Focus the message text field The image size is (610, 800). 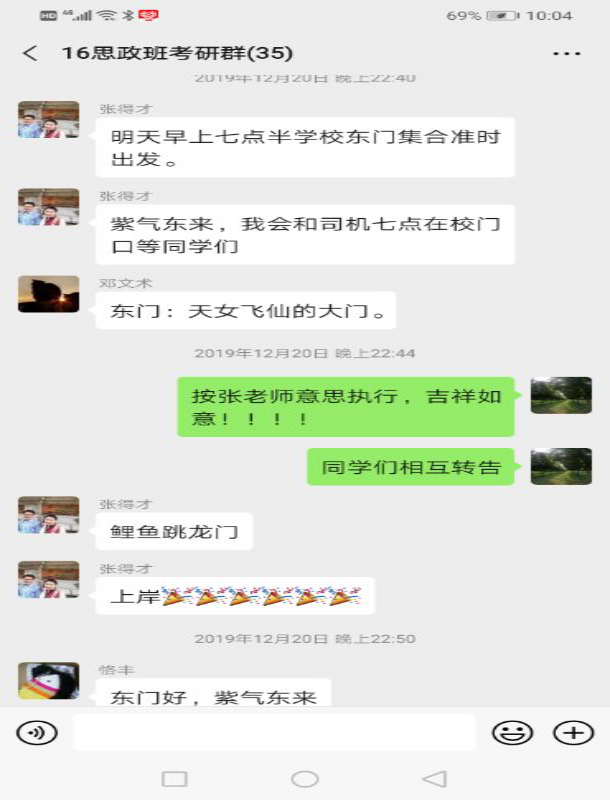pos(274,733)
